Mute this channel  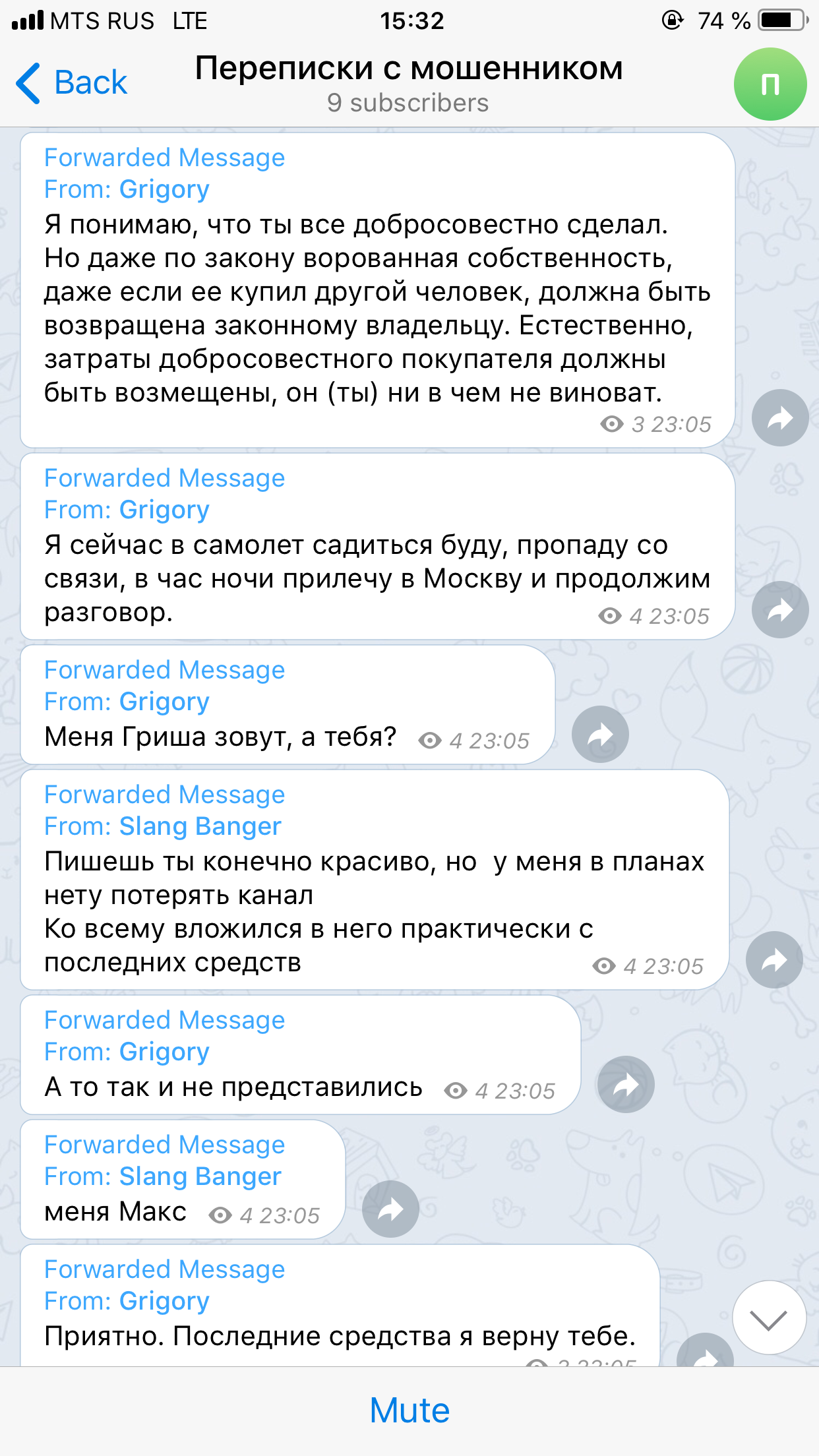click(409, 1410)
